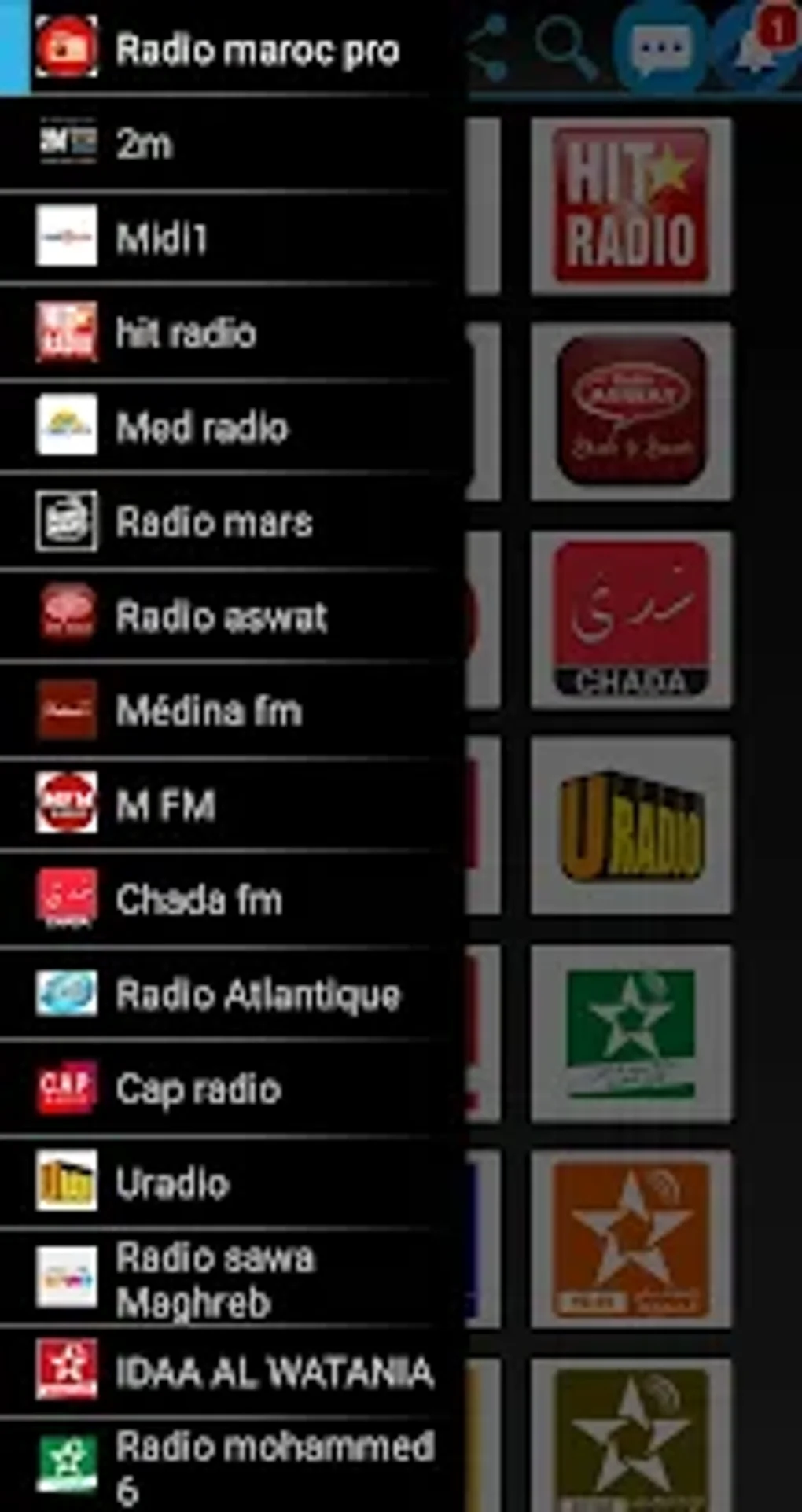This screenshot has width=802, height=1512.
Task: Click the Cap radio icon
Action: [x=67, y=1090]
